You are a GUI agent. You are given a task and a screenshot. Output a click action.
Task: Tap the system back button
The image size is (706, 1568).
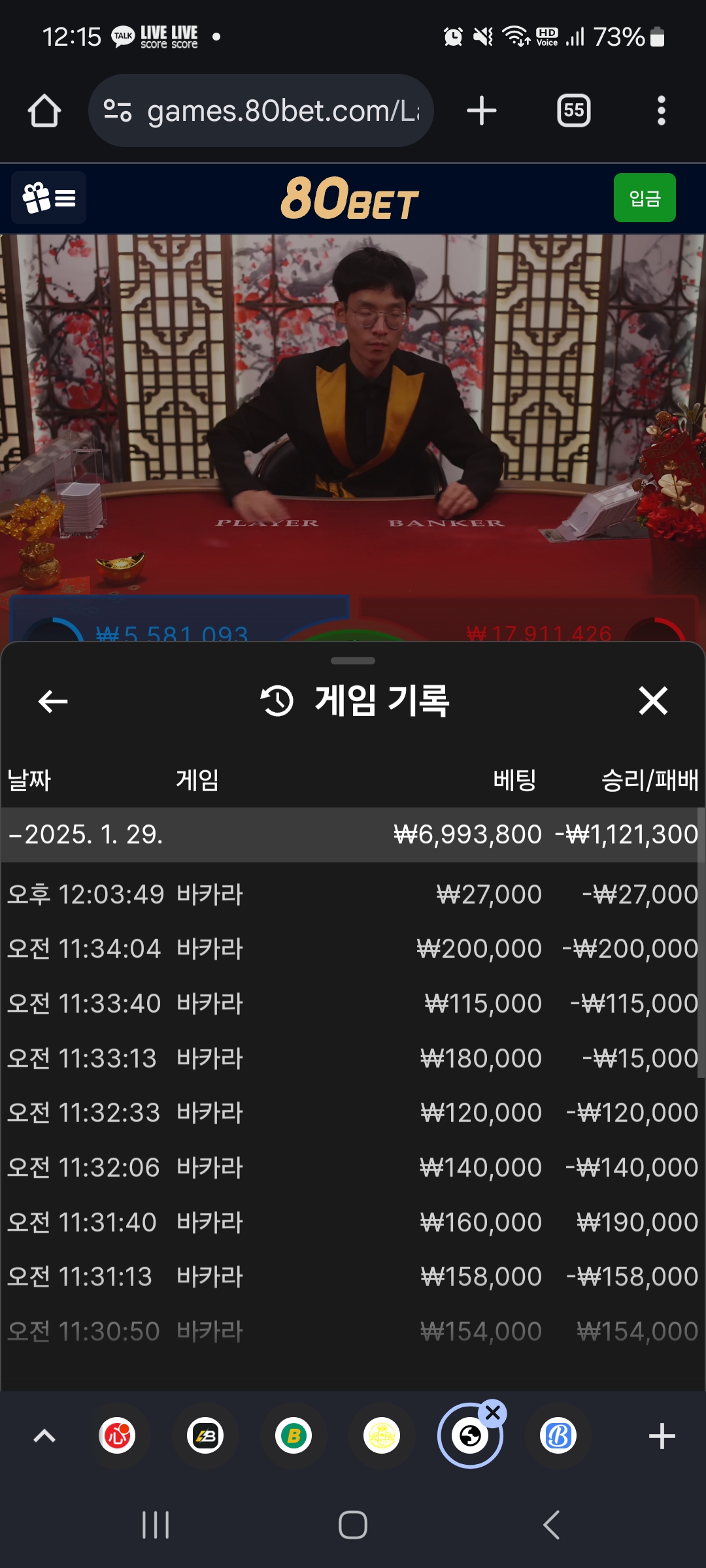pos(551,1525)
